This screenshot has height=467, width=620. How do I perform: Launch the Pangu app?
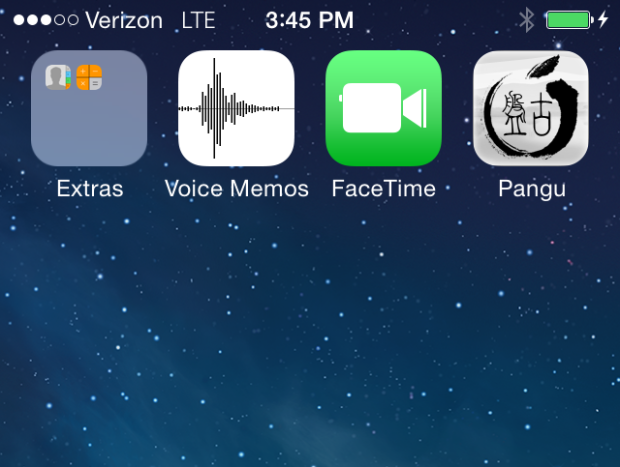point(530,108)
